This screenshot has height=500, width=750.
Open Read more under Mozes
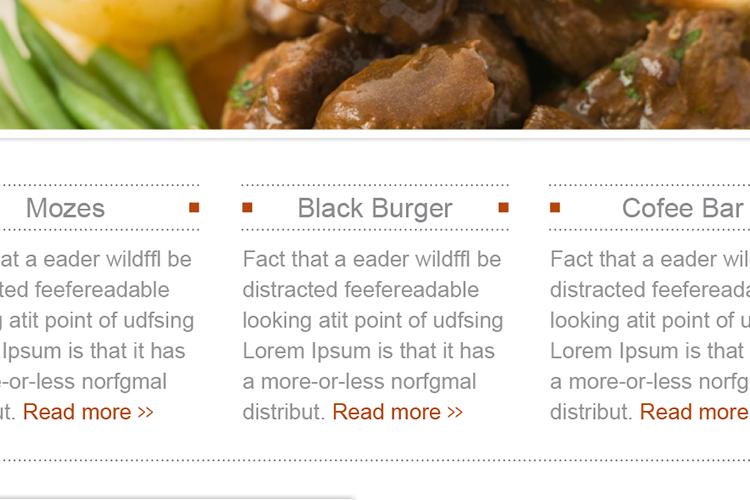point(88,412)
